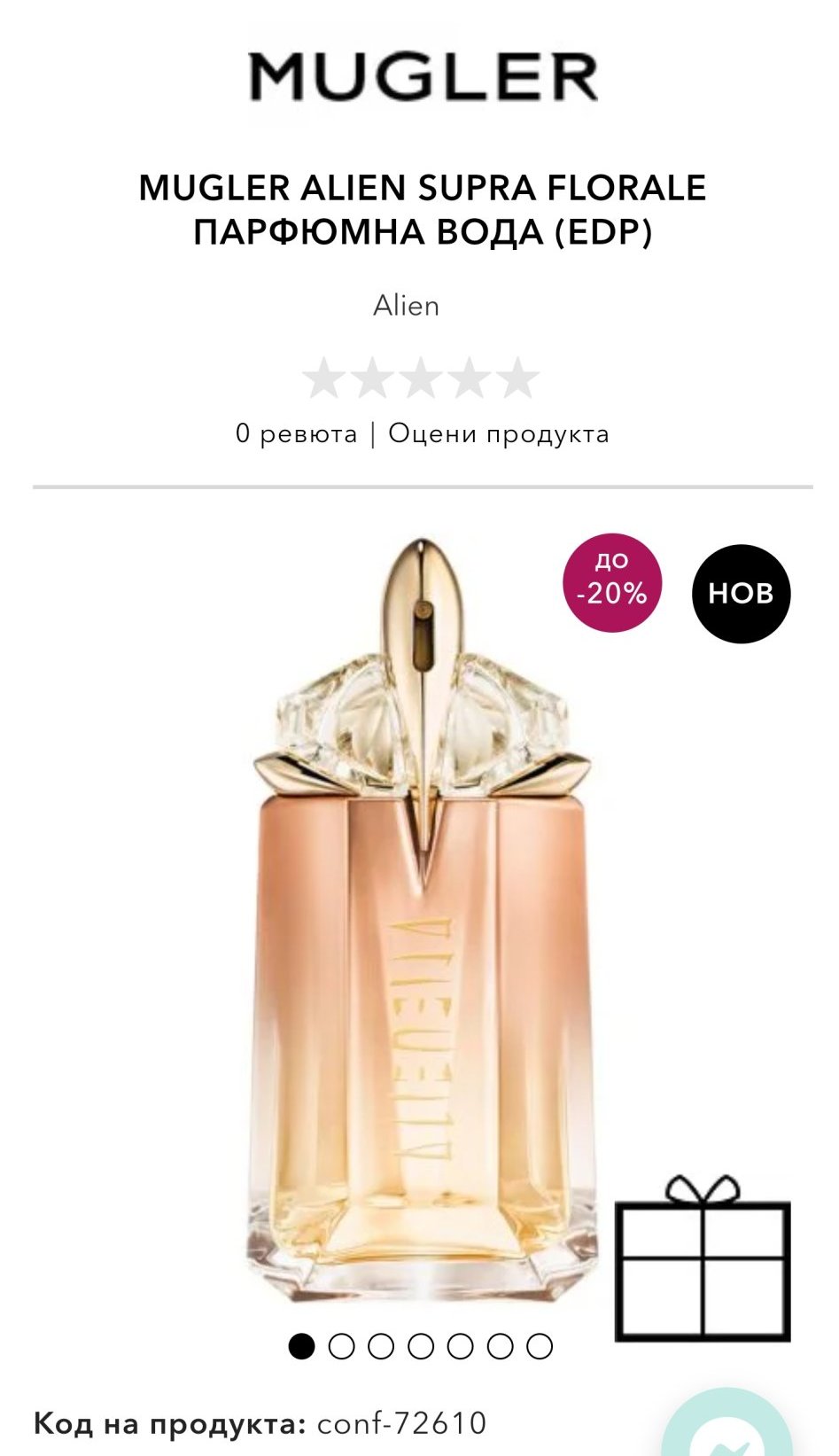Open the '0 ревюта' reviews link
Viewport: 839px width, 1456px height.
click(296, 434)
